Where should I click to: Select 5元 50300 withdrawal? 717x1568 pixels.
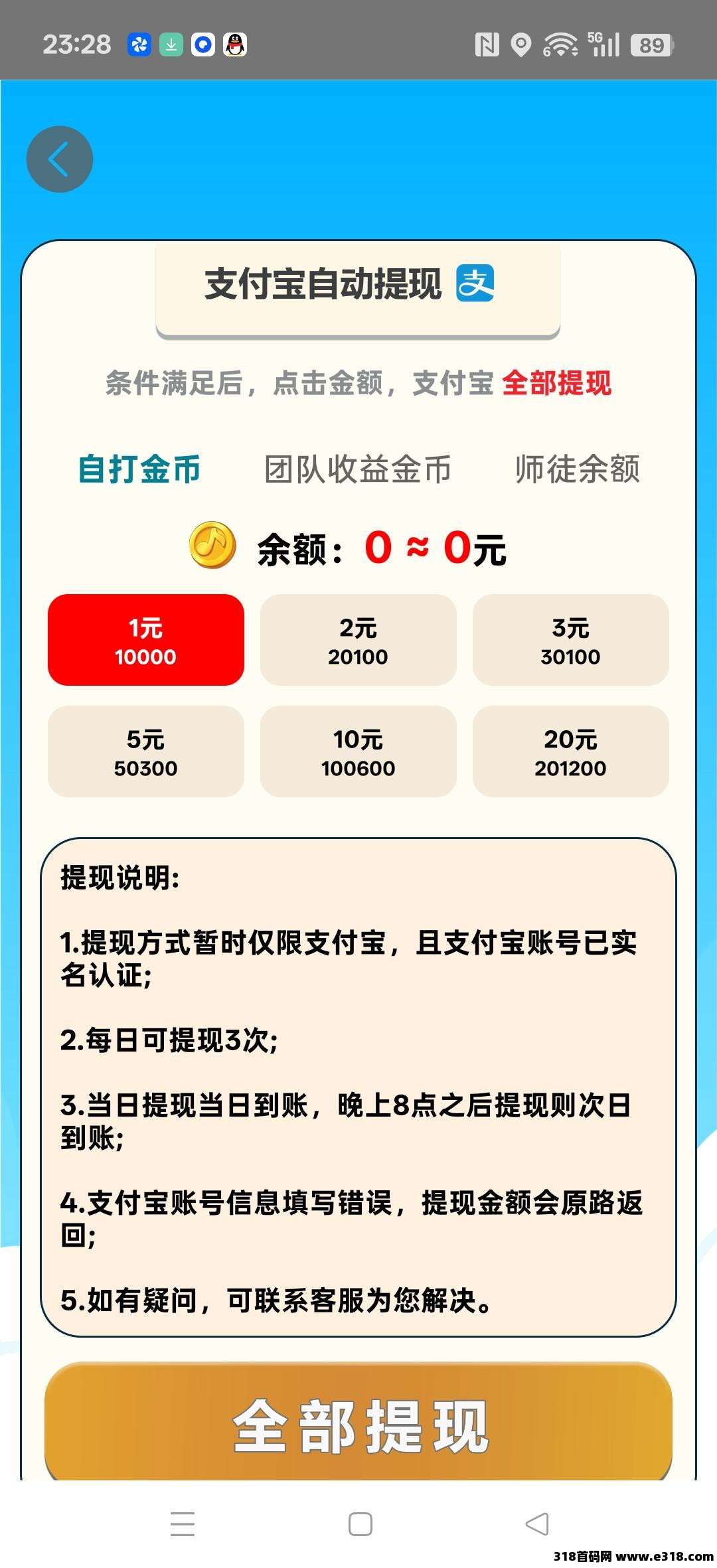146,751
